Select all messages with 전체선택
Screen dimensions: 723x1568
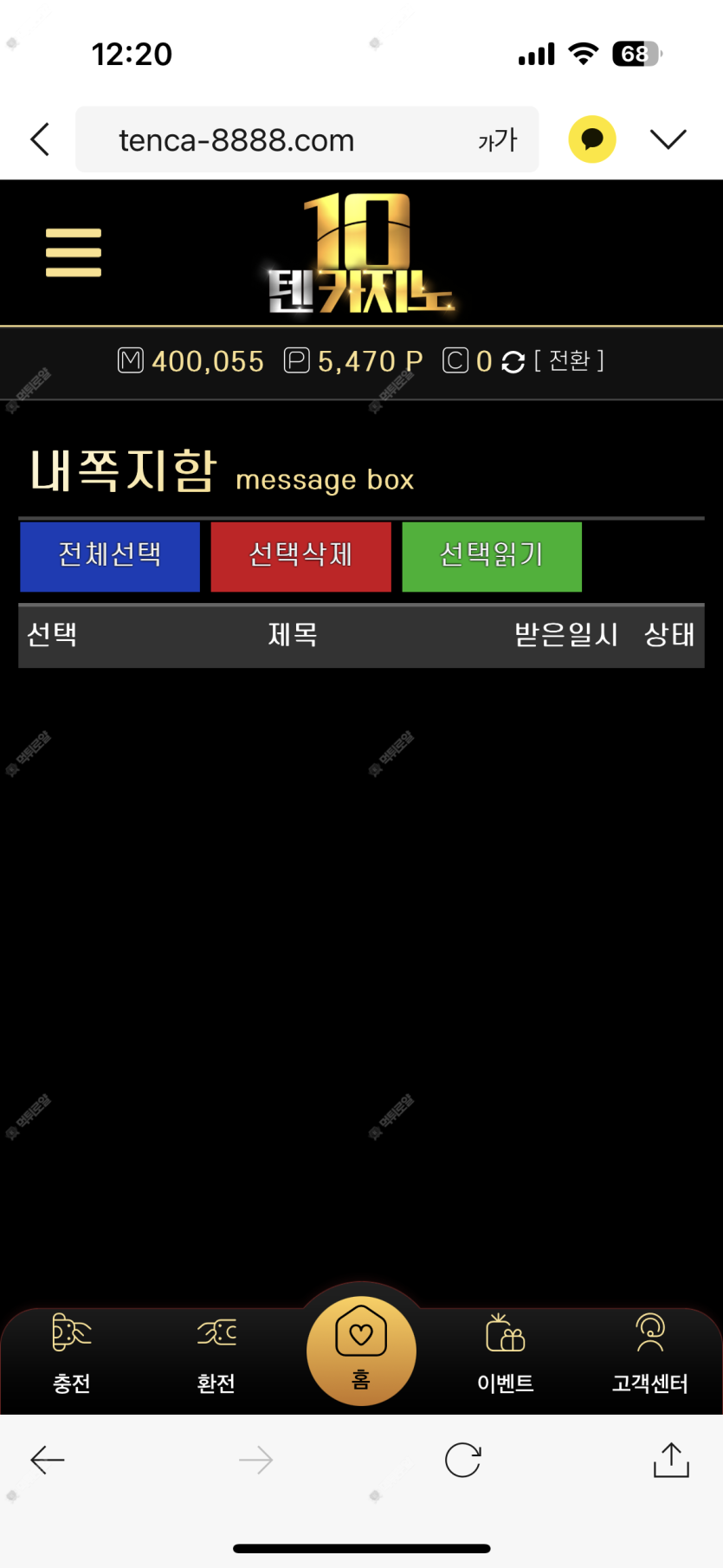click(x=110, y=556)
